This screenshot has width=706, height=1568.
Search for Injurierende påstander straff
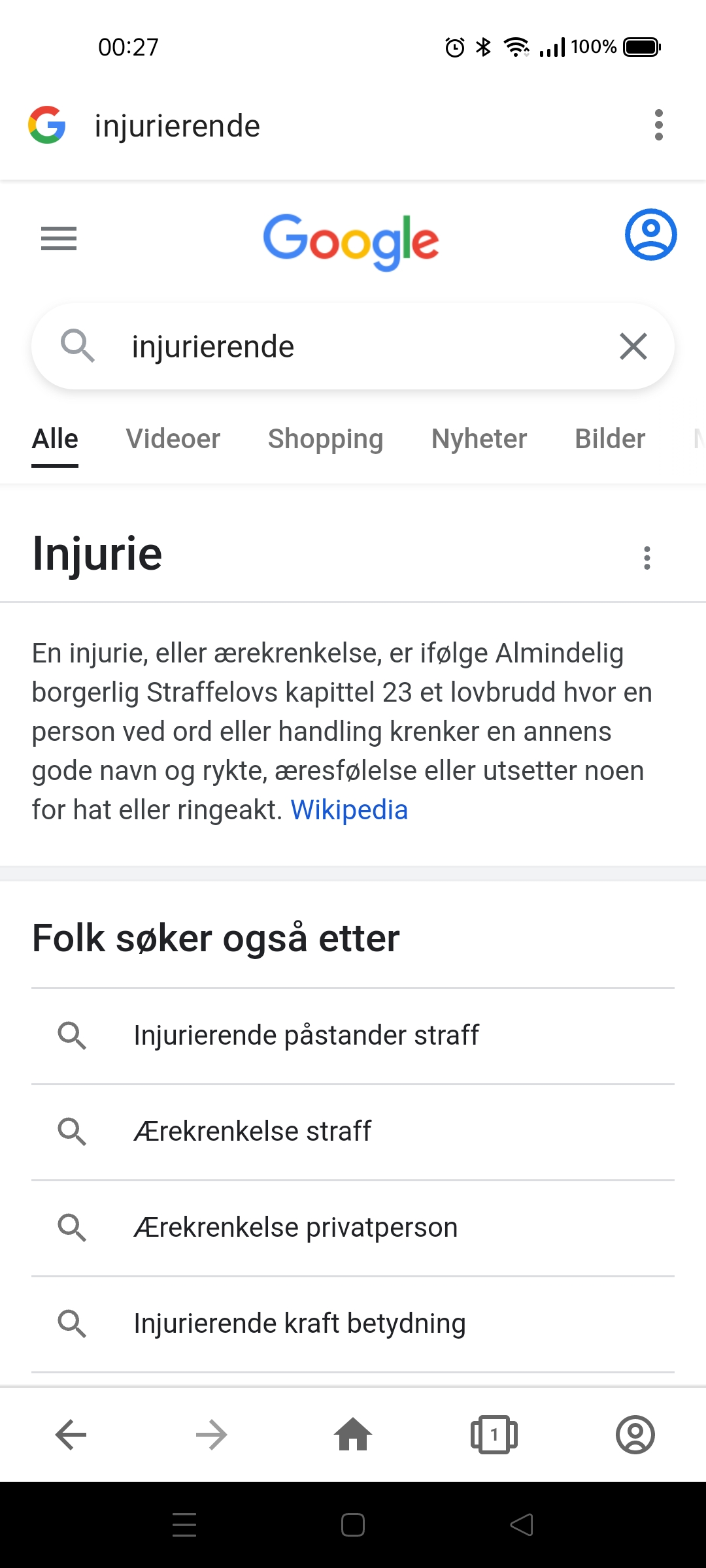(x=306, y=1036)
